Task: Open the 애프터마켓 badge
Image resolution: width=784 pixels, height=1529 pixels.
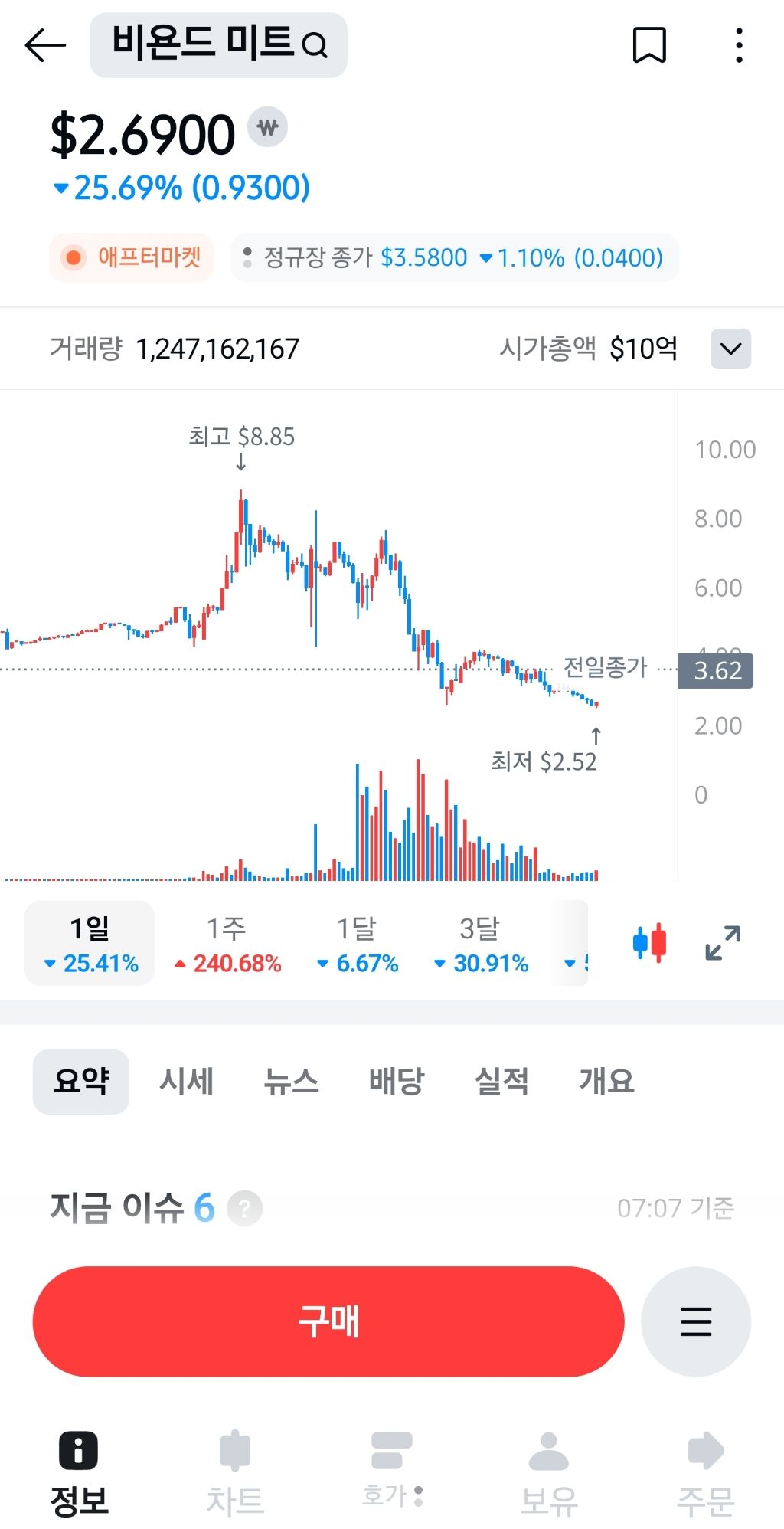Action: [131, 258]
